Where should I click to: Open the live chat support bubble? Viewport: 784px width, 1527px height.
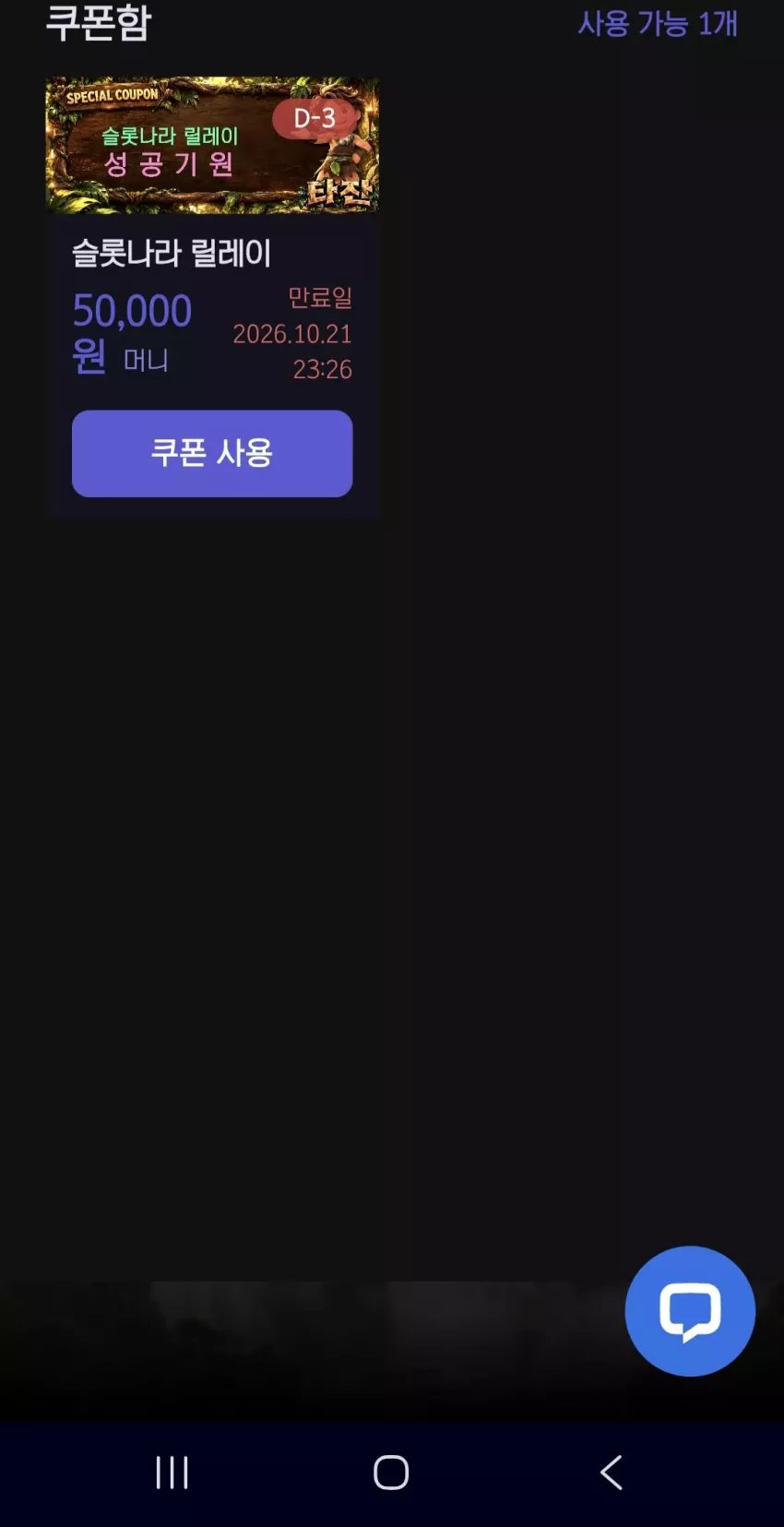[690, 1310]
